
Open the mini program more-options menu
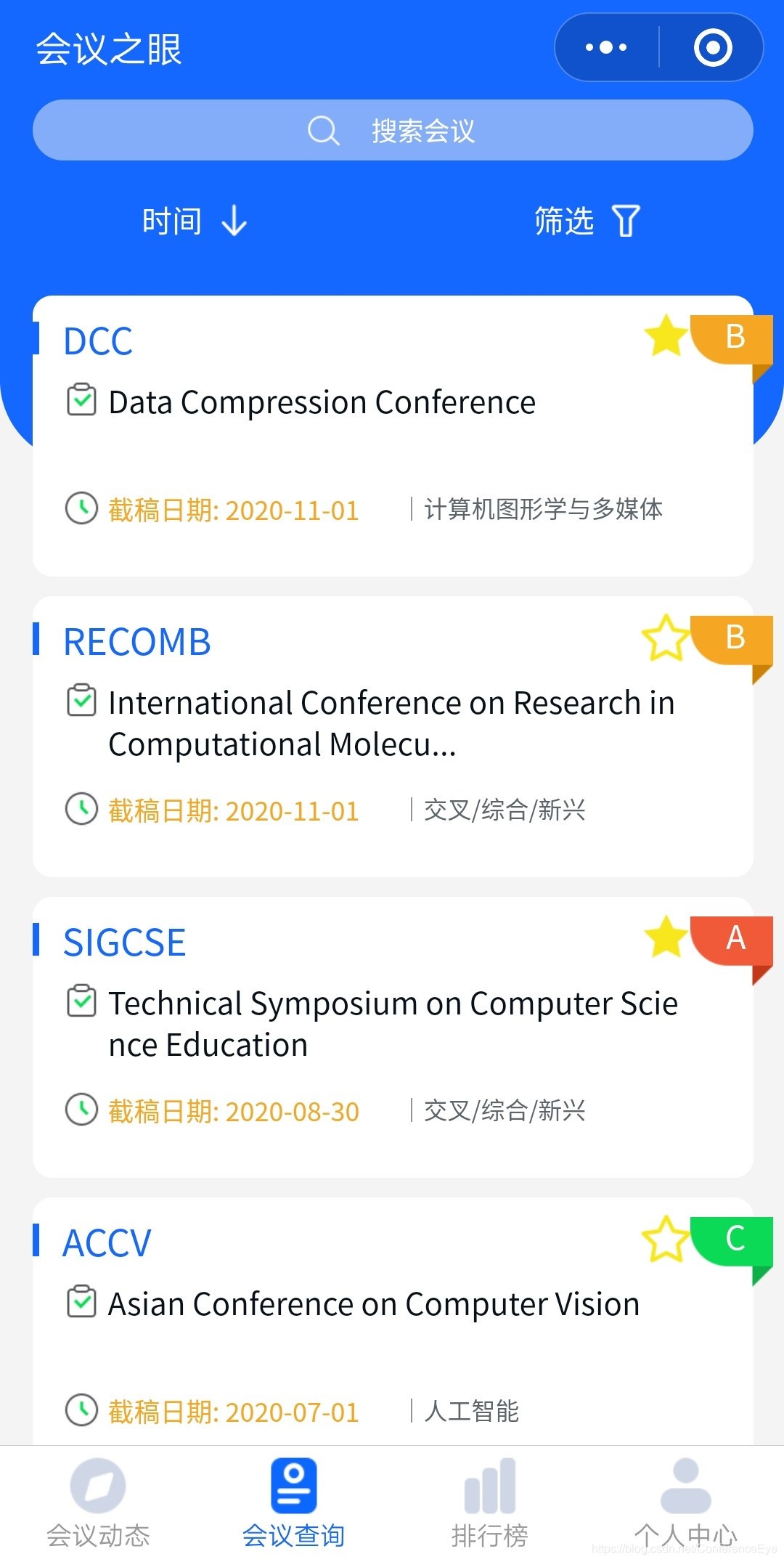pyautogui.click(x=606, y=48)
